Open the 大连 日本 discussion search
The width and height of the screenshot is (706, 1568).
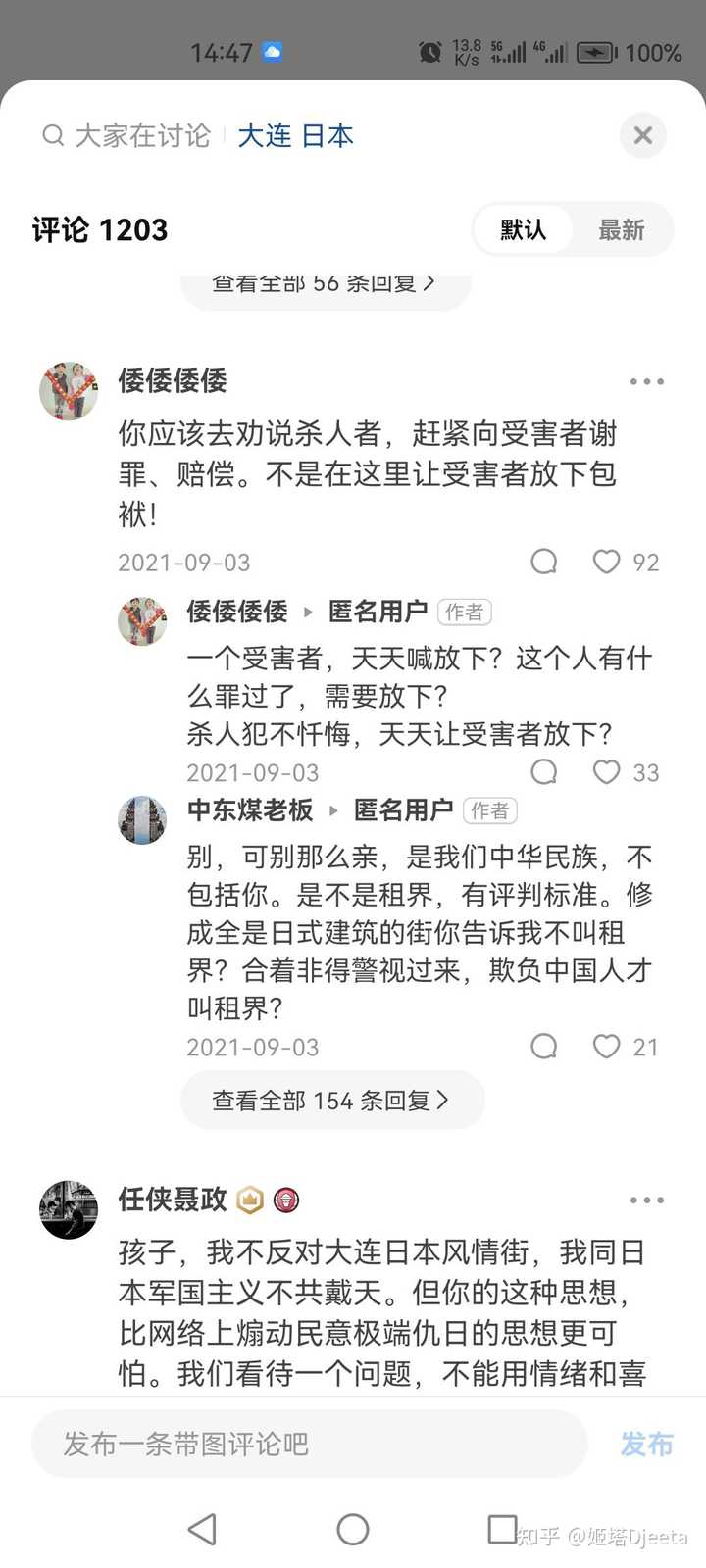(295, 135)
